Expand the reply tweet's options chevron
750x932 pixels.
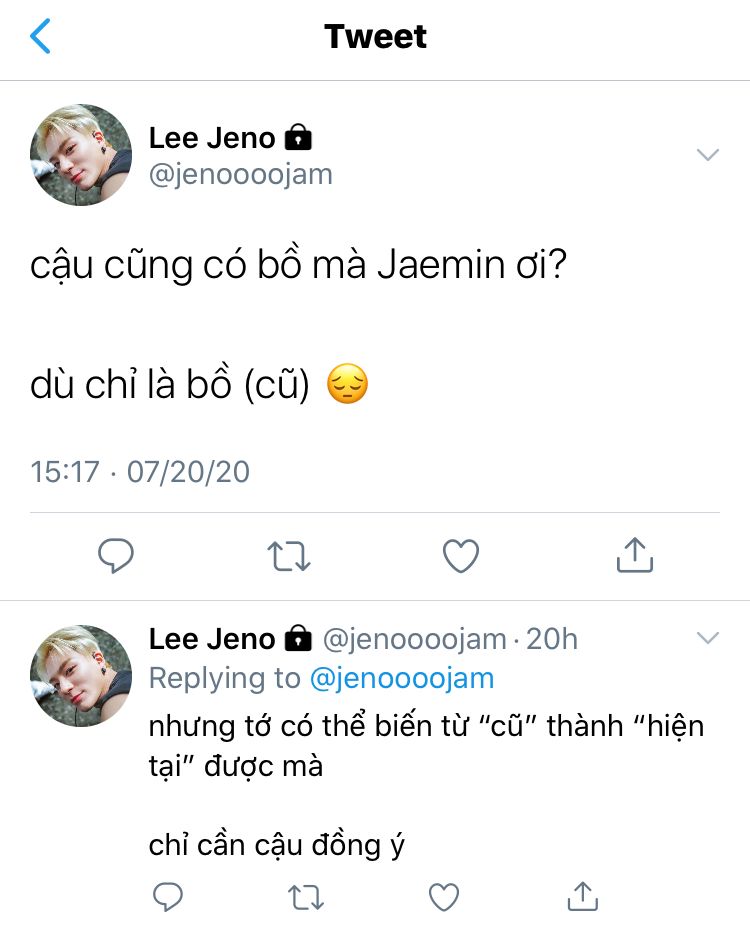click(707, 638)
